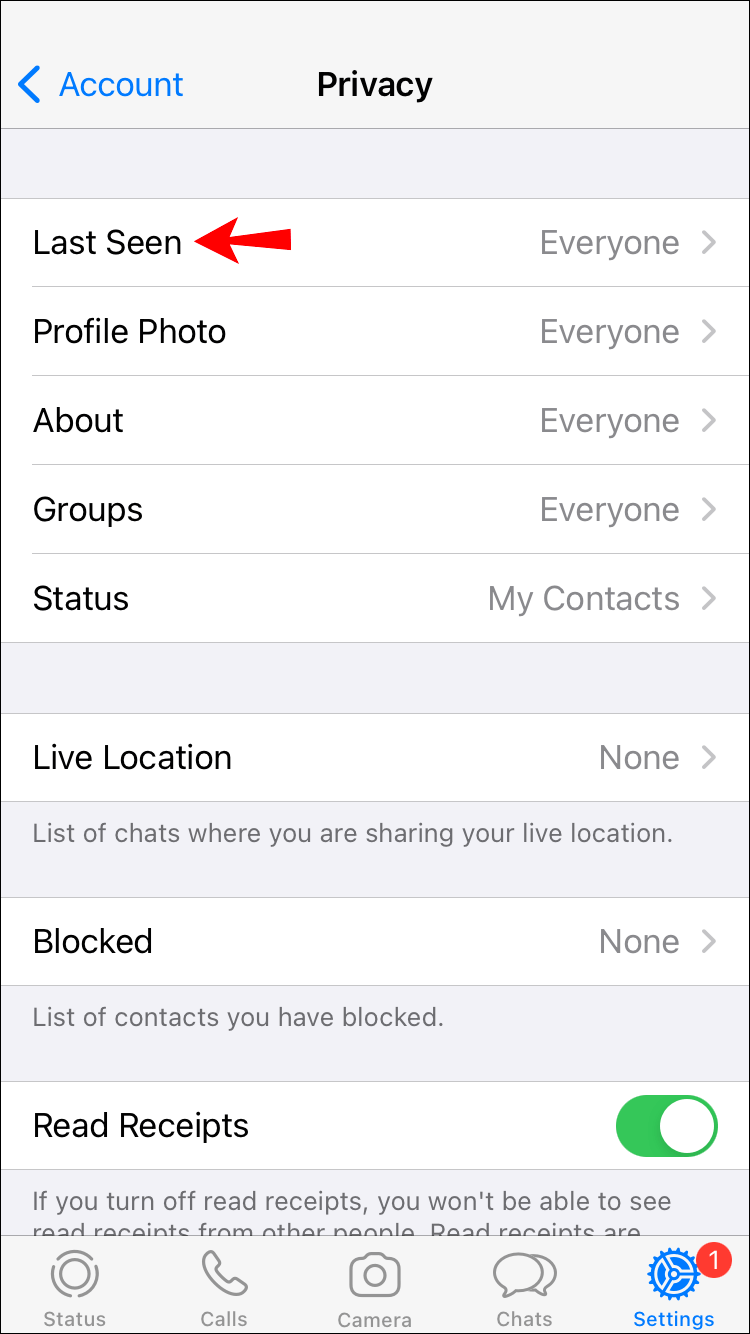Open Live Location settings
750x1334 pixels.
point(375,758)
